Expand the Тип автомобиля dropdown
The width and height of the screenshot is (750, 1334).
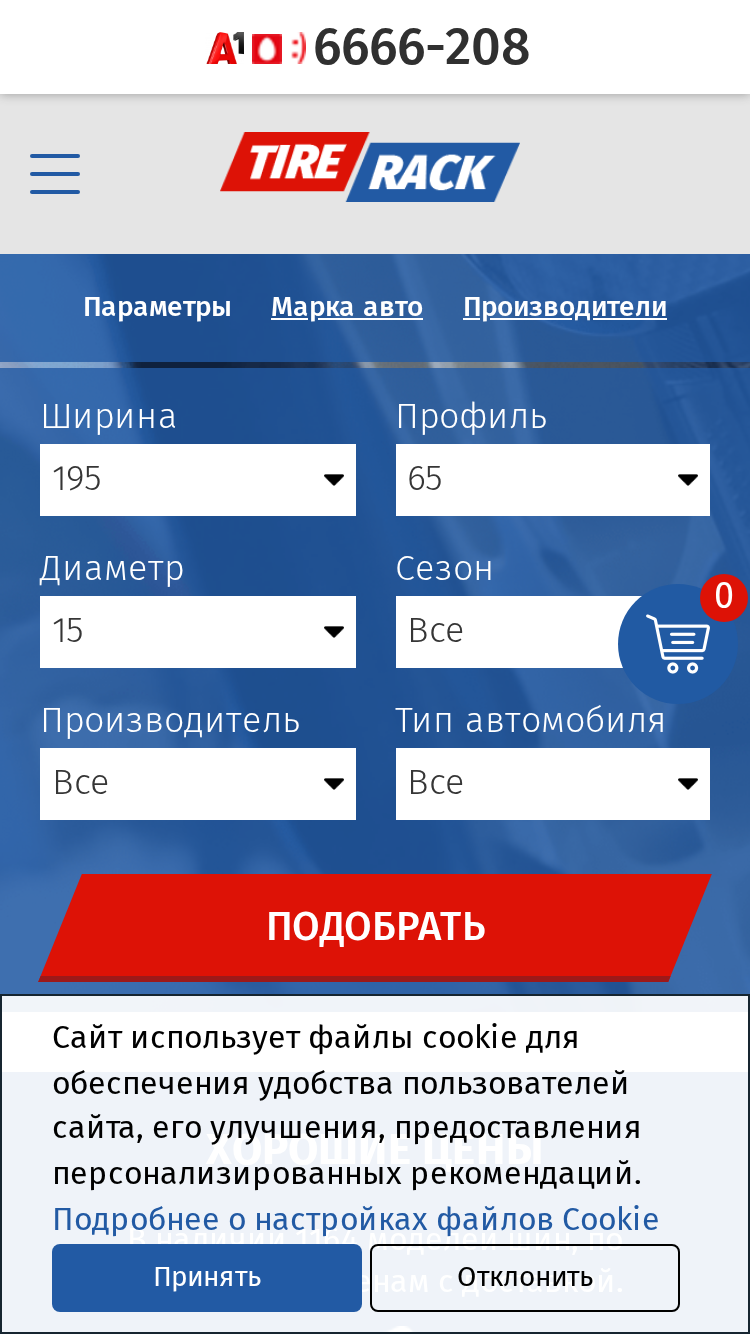[553, 784]
